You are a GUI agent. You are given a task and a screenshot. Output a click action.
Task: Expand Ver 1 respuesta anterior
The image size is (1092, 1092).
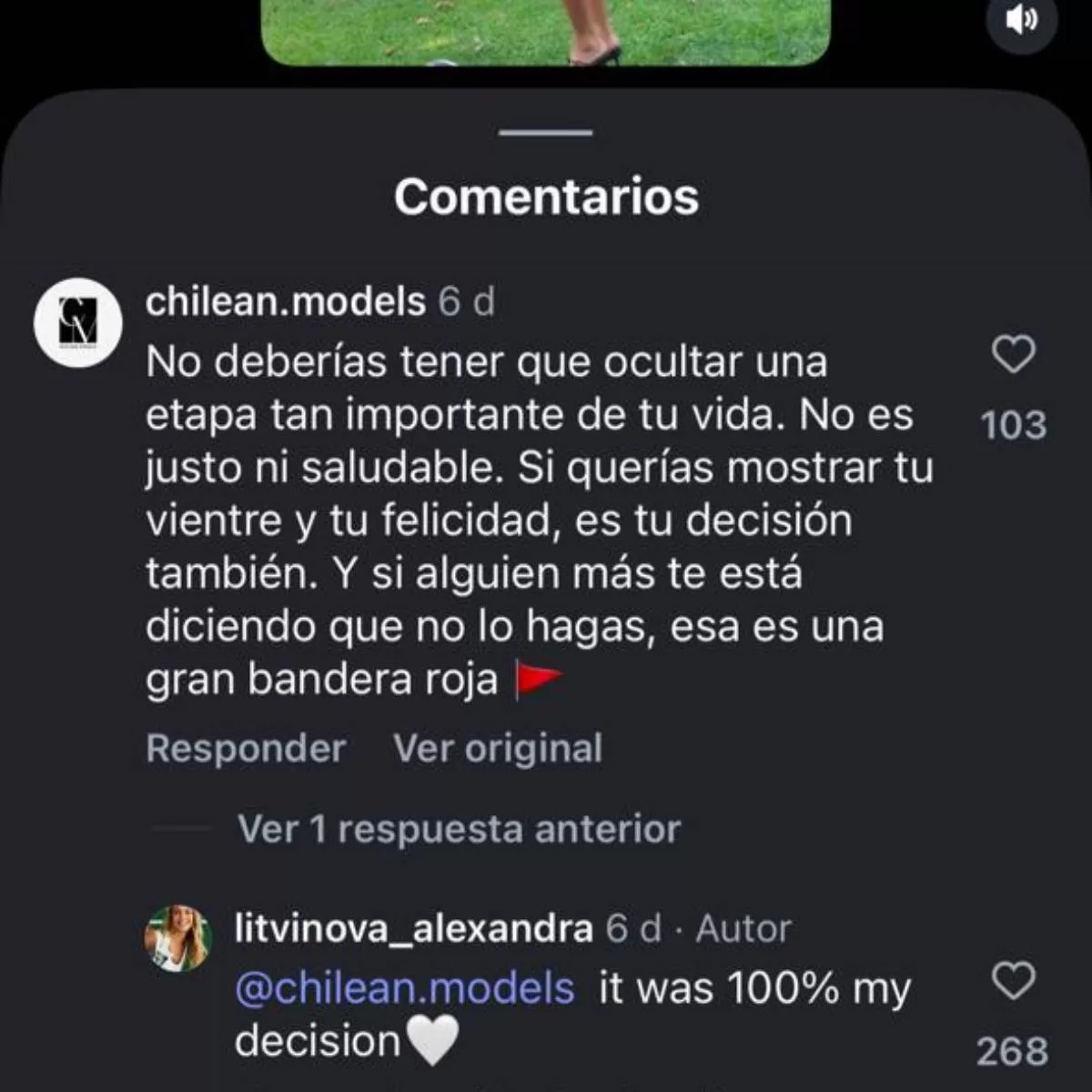tap(459, 829)
